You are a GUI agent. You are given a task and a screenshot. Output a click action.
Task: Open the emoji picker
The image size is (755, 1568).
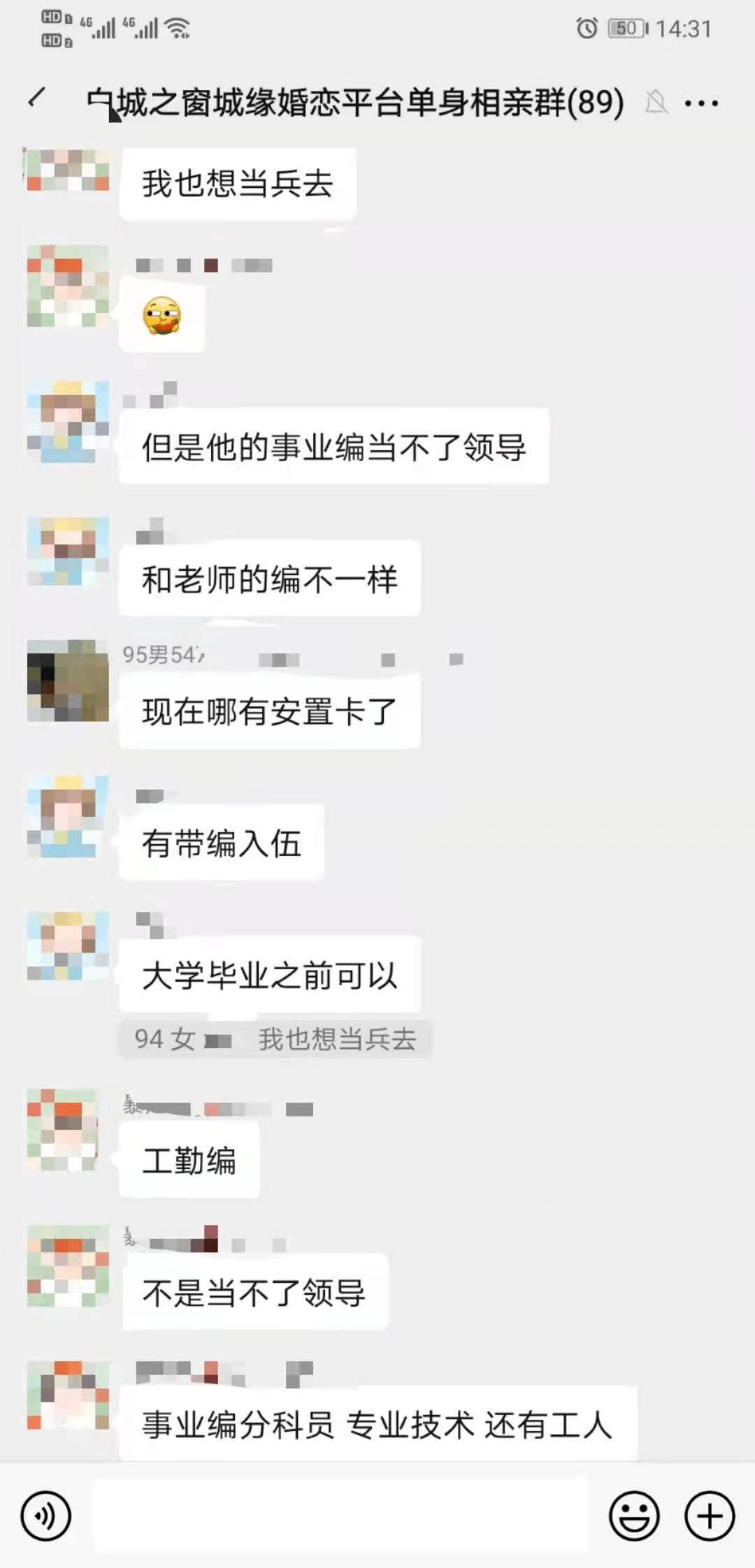point(634,1516)
